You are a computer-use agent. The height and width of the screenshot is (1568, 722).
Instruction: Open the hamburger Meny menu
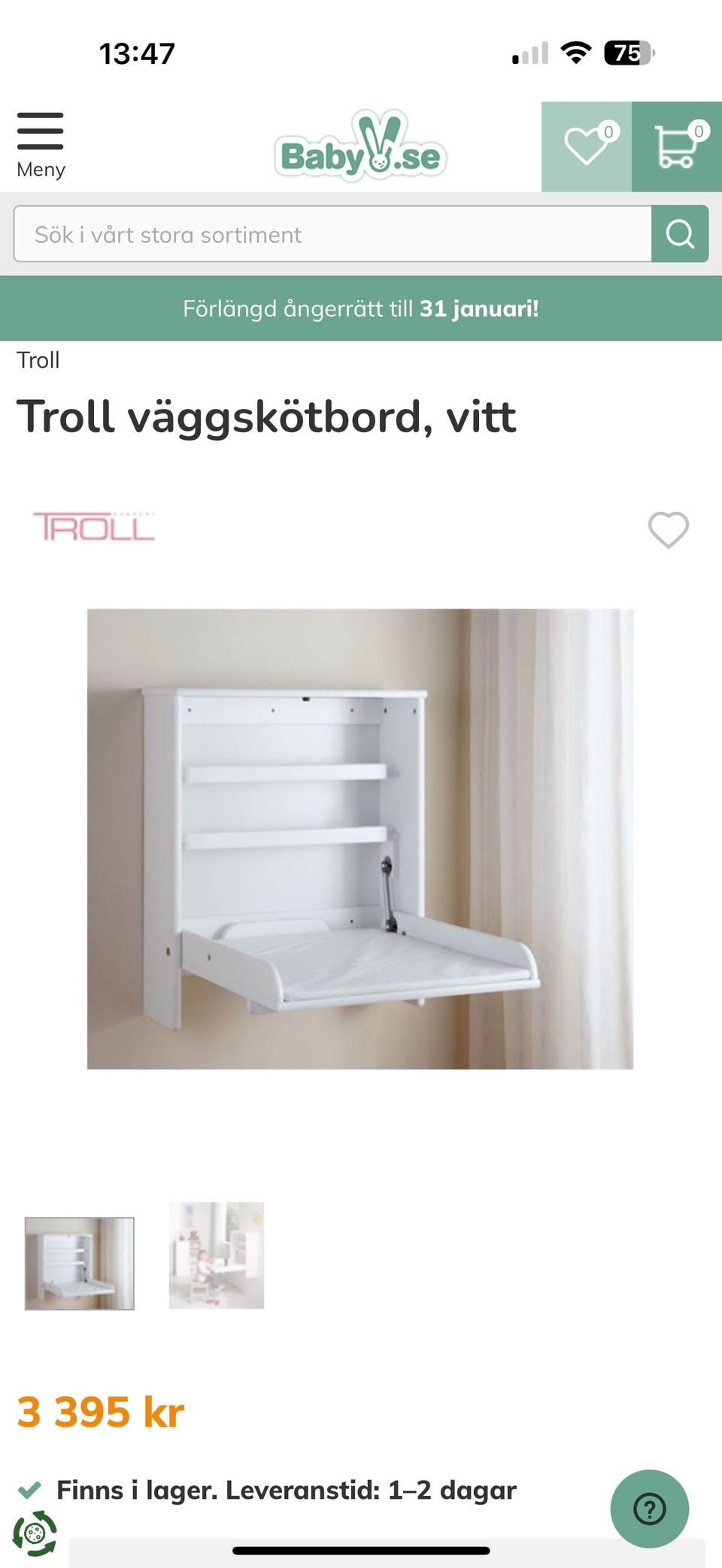click(x=41, y=138)
